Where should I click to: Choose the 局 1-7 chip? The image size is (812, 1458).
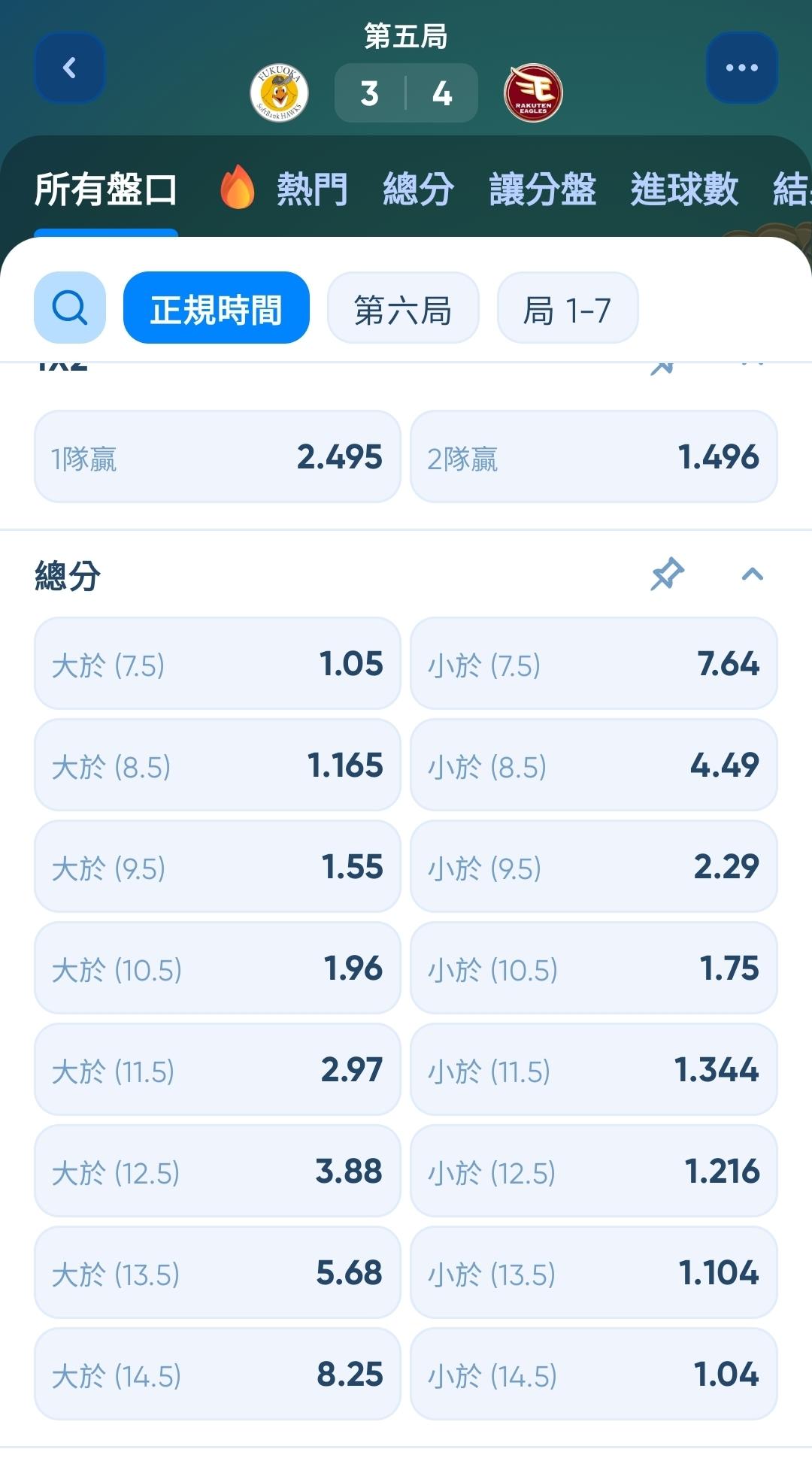[568, 308]
